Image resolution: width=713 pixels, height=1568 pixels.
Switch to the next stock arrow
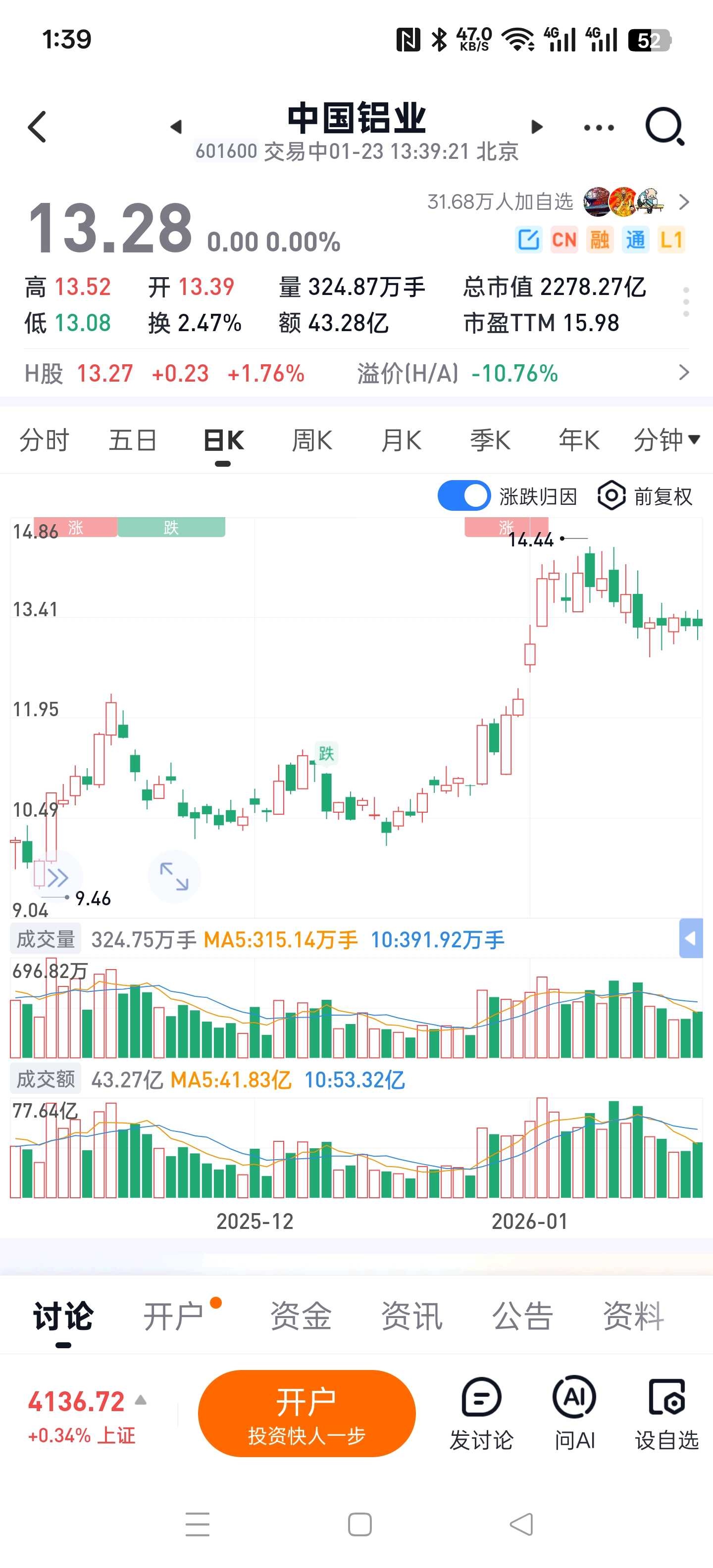tap(536, 127)
